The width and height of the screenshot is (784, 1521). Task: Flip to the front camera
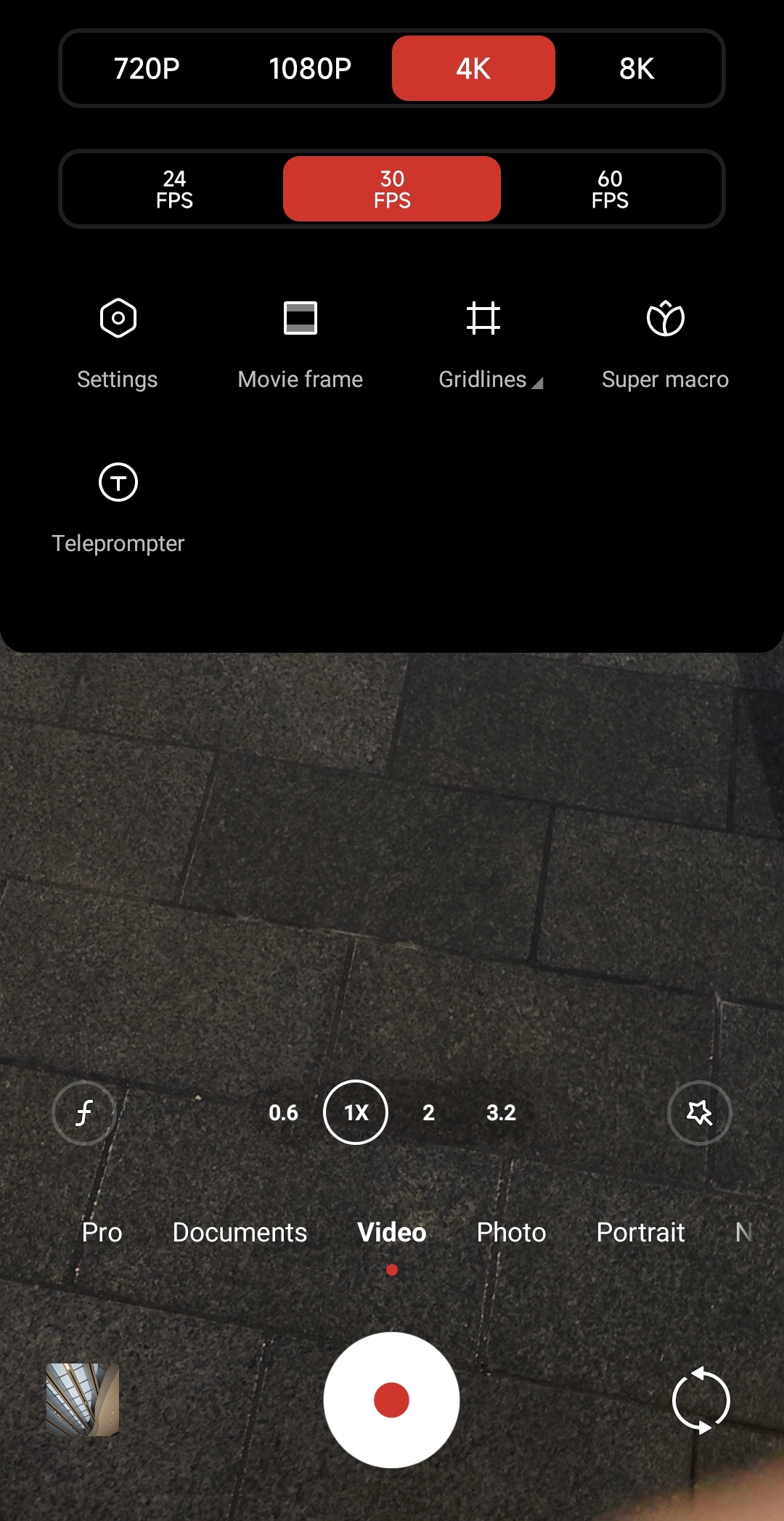[701, 1400]
